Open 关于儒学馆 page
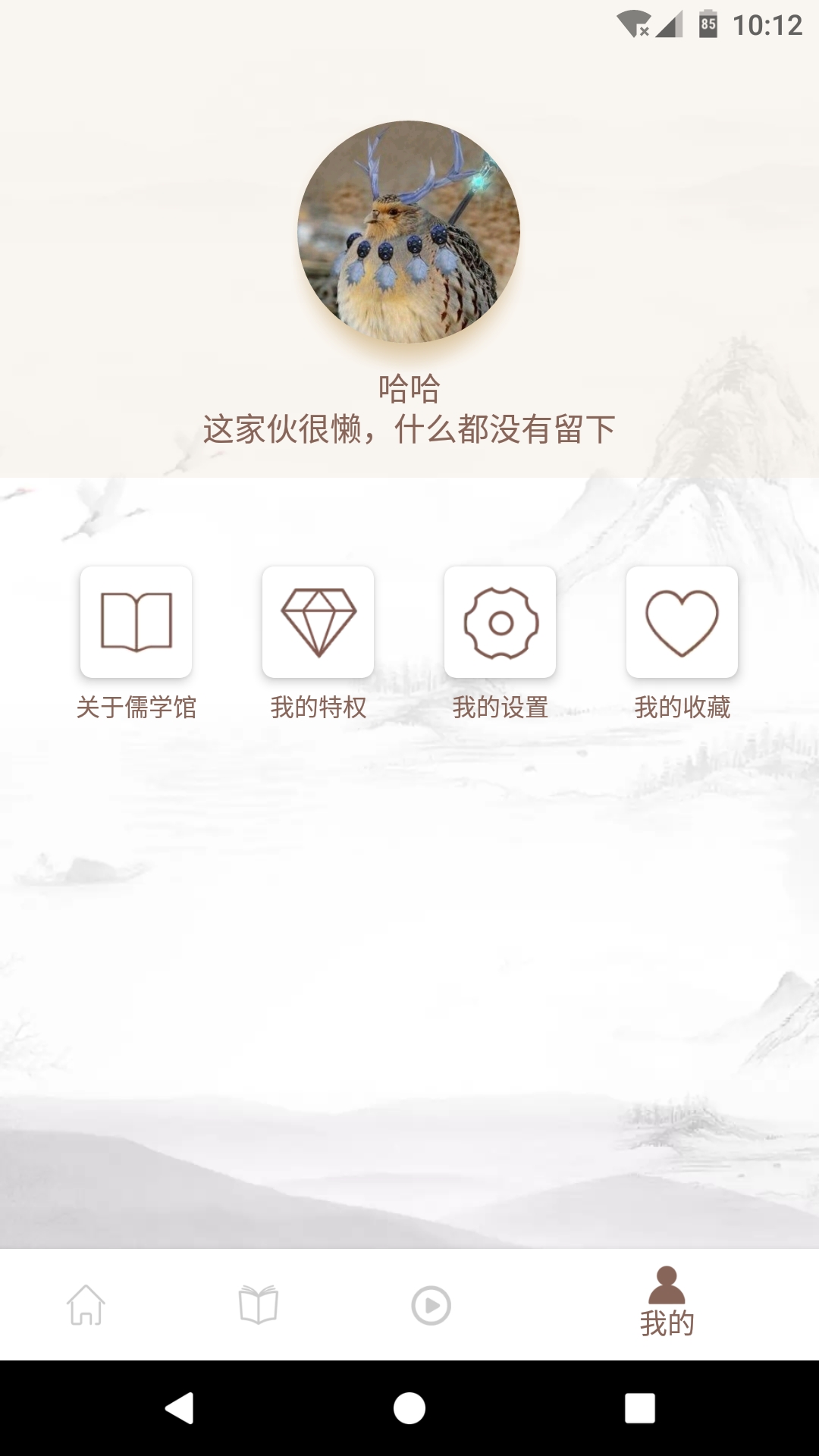 [136, 623]
